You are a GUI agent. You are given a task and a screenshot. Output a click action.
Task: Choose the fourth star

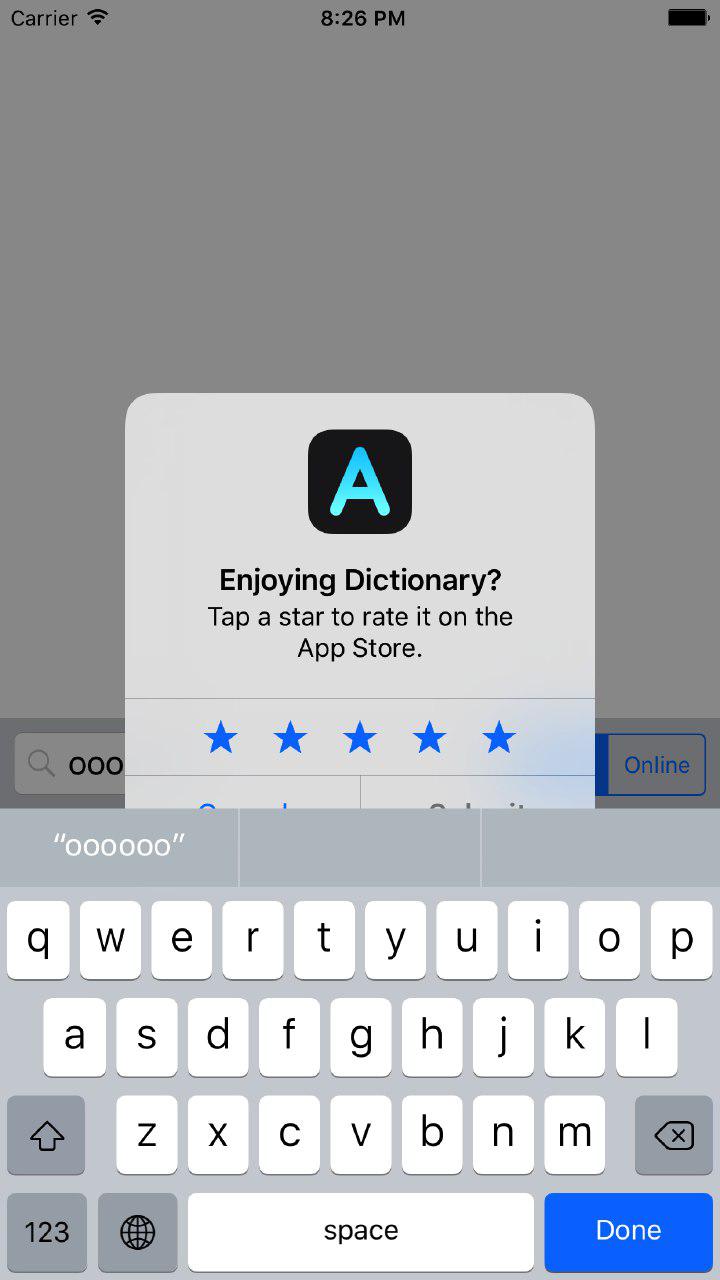[x=429, y=739]
